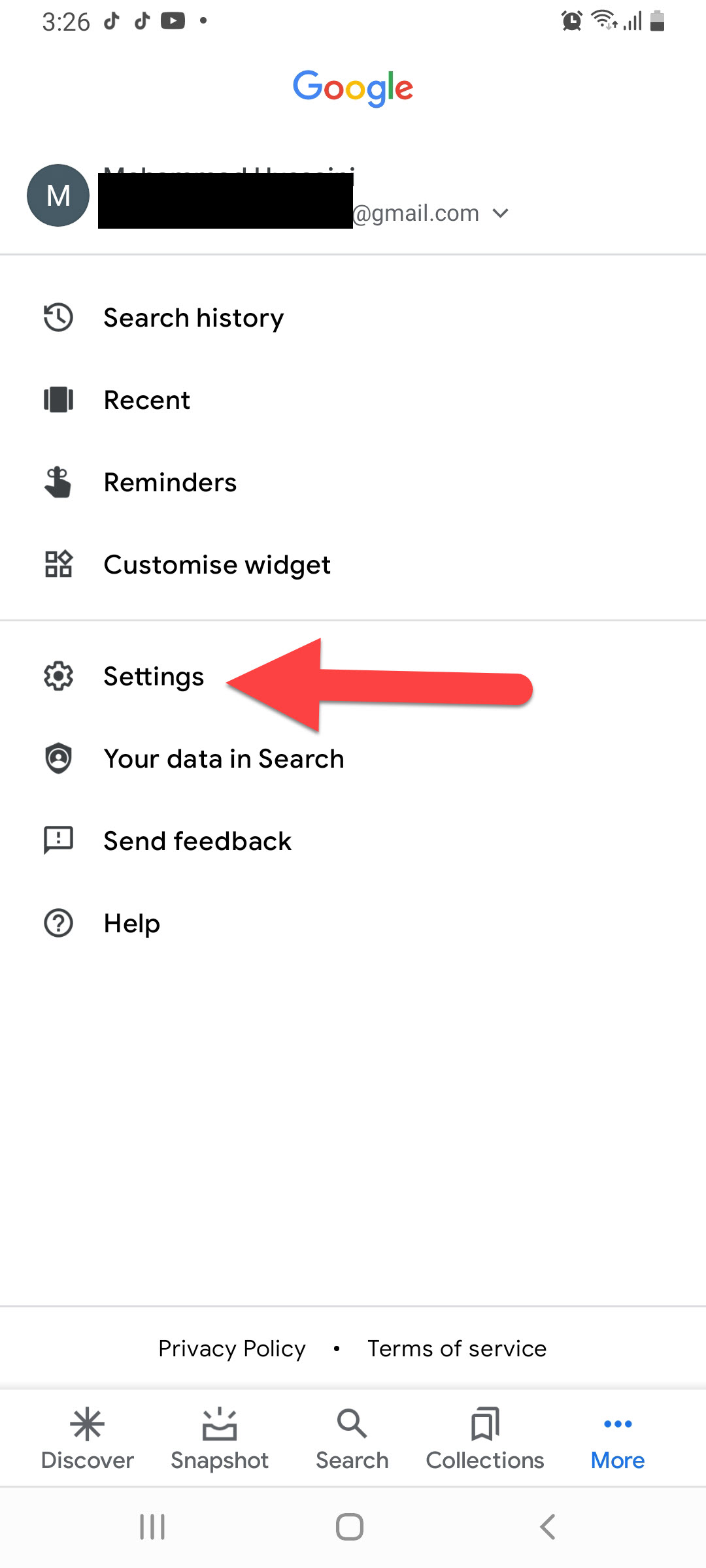Open Customise widget
706x1568 pixels.
pos(217,564)
